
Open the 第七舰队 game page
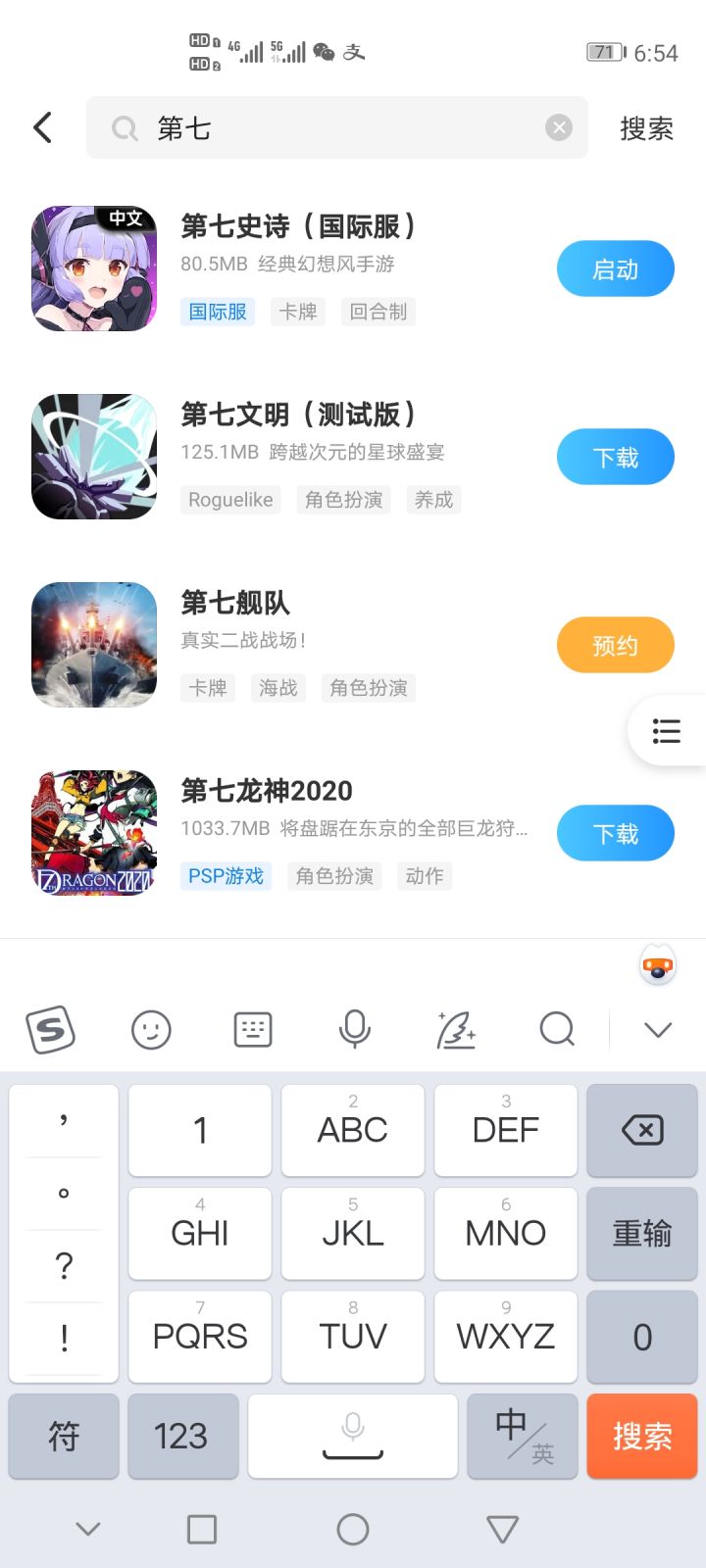click(235, 603)
